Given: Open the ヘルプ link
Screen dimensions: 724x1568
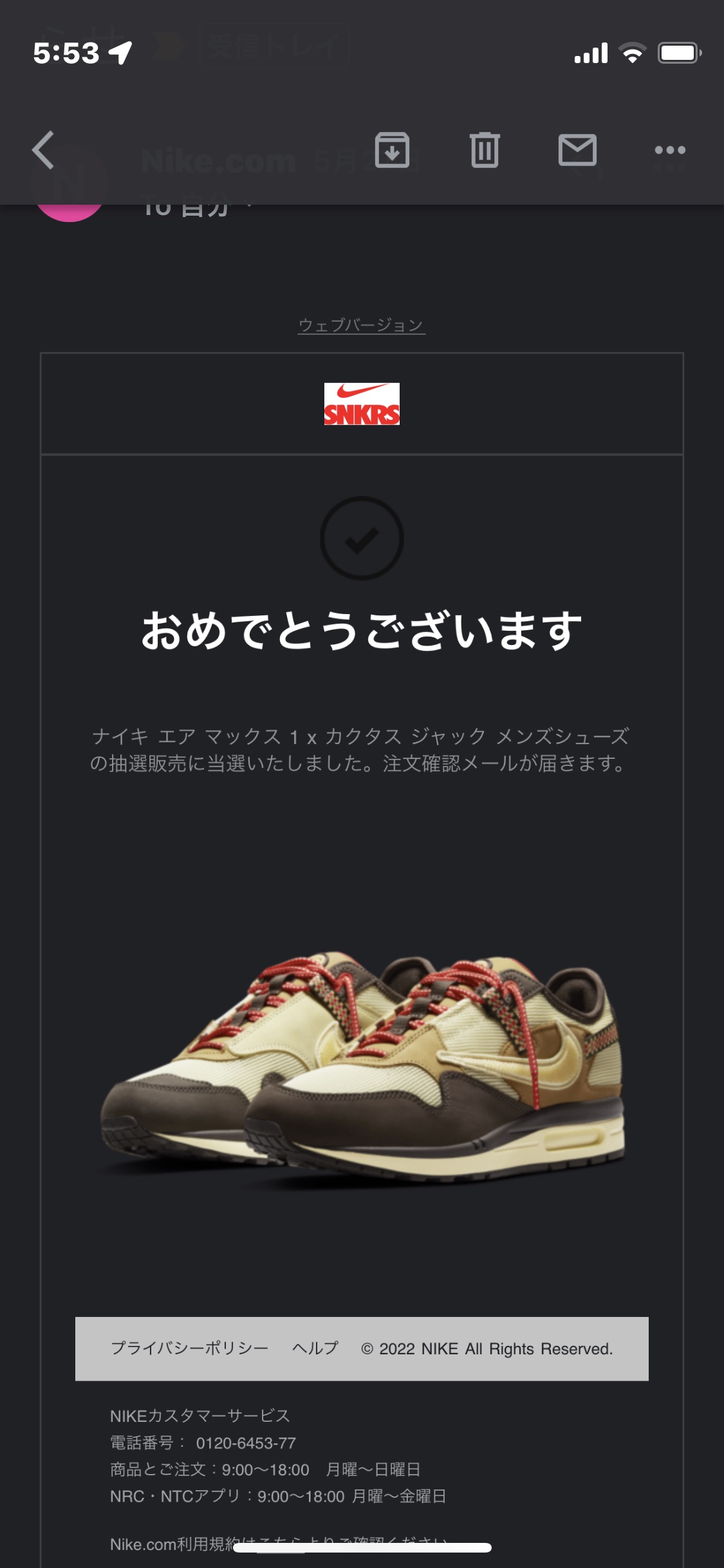Looking at the screenshot, I should pyautogui.click(x=315, y=1348).
